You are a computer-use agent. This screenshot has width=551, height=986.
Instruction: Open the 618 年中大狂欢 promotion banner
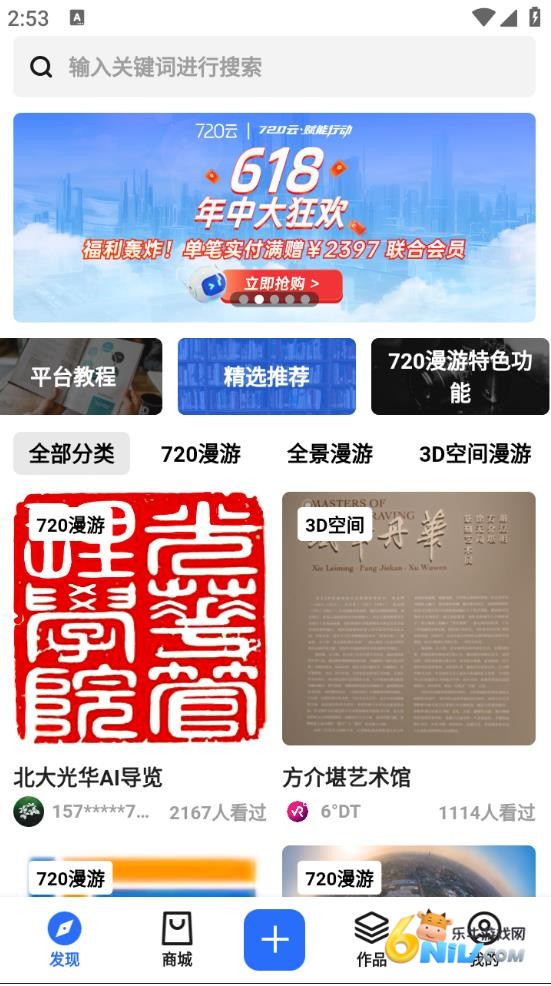pos(274,218)
